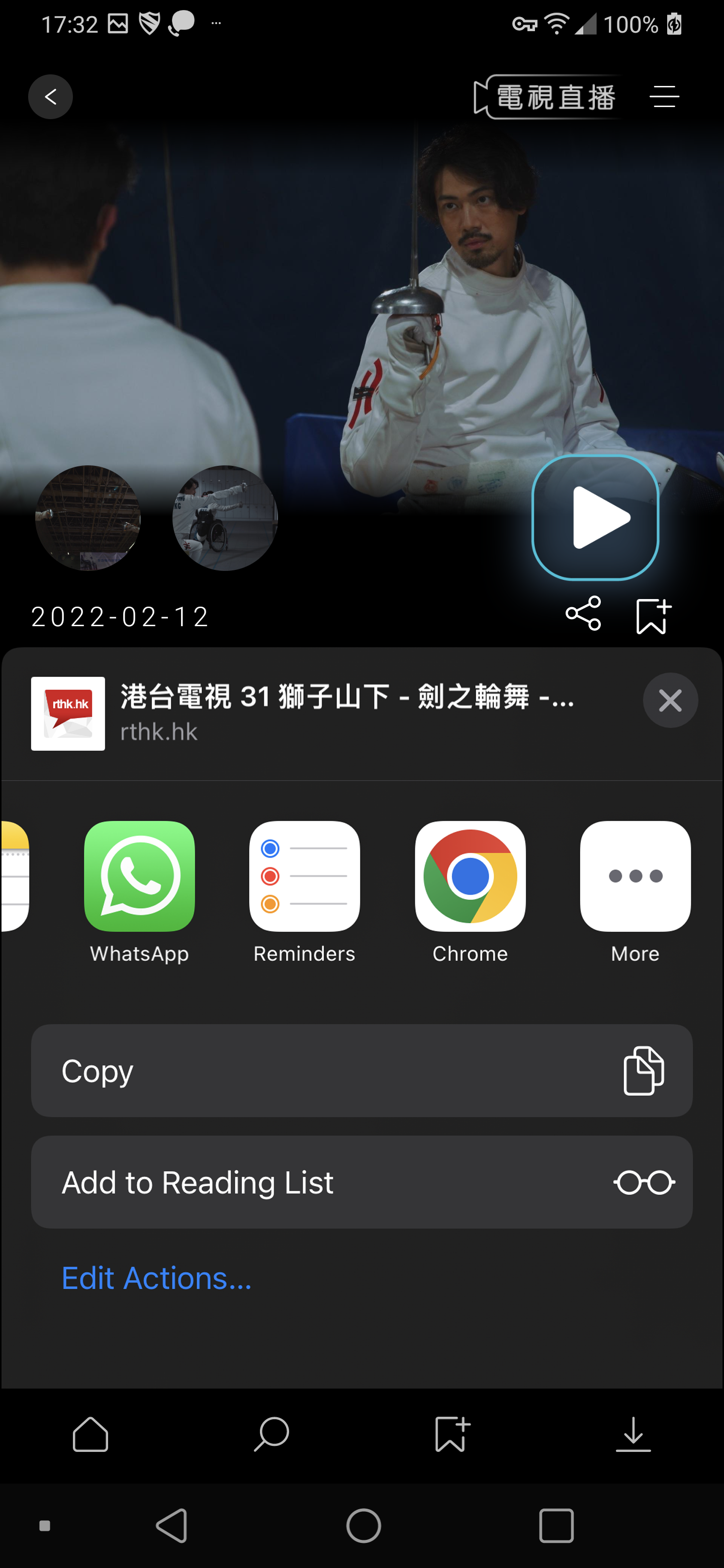Show more sharing apps
Viewport: 724px width, 1568px height.
point(635,876)
